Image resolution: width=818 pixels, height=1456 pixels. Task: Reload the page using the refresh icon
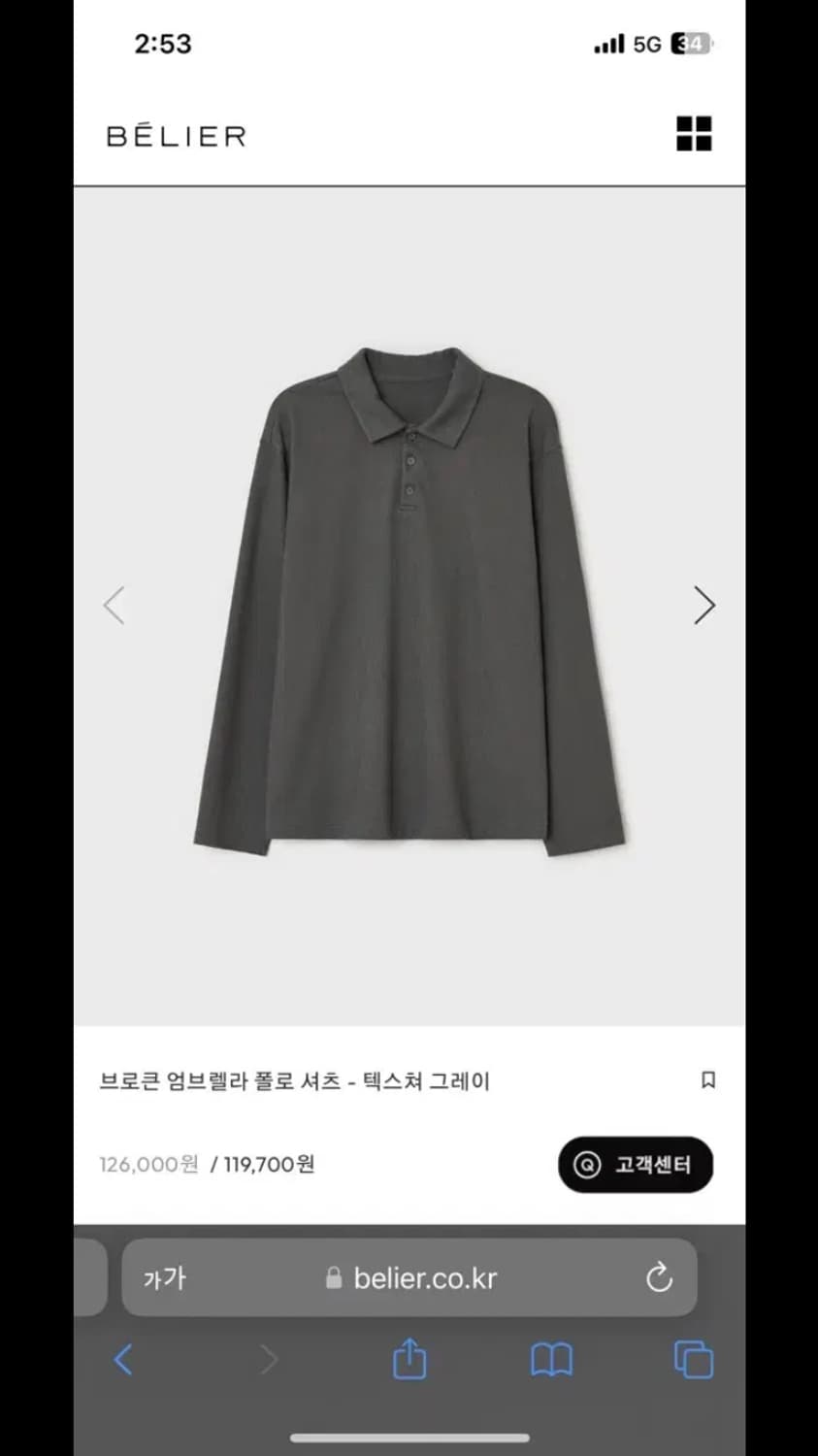click(x=659, y=1278)
